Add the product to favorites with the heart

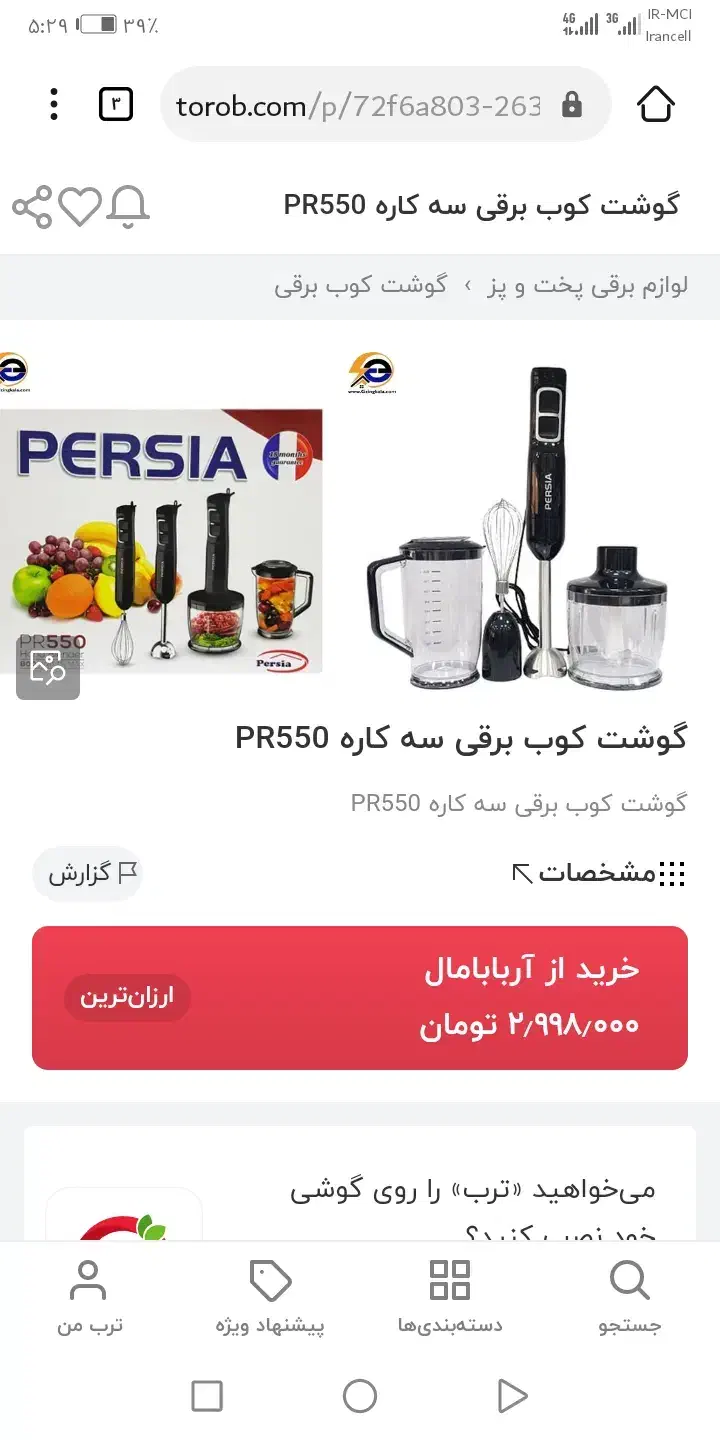point(80,206)
